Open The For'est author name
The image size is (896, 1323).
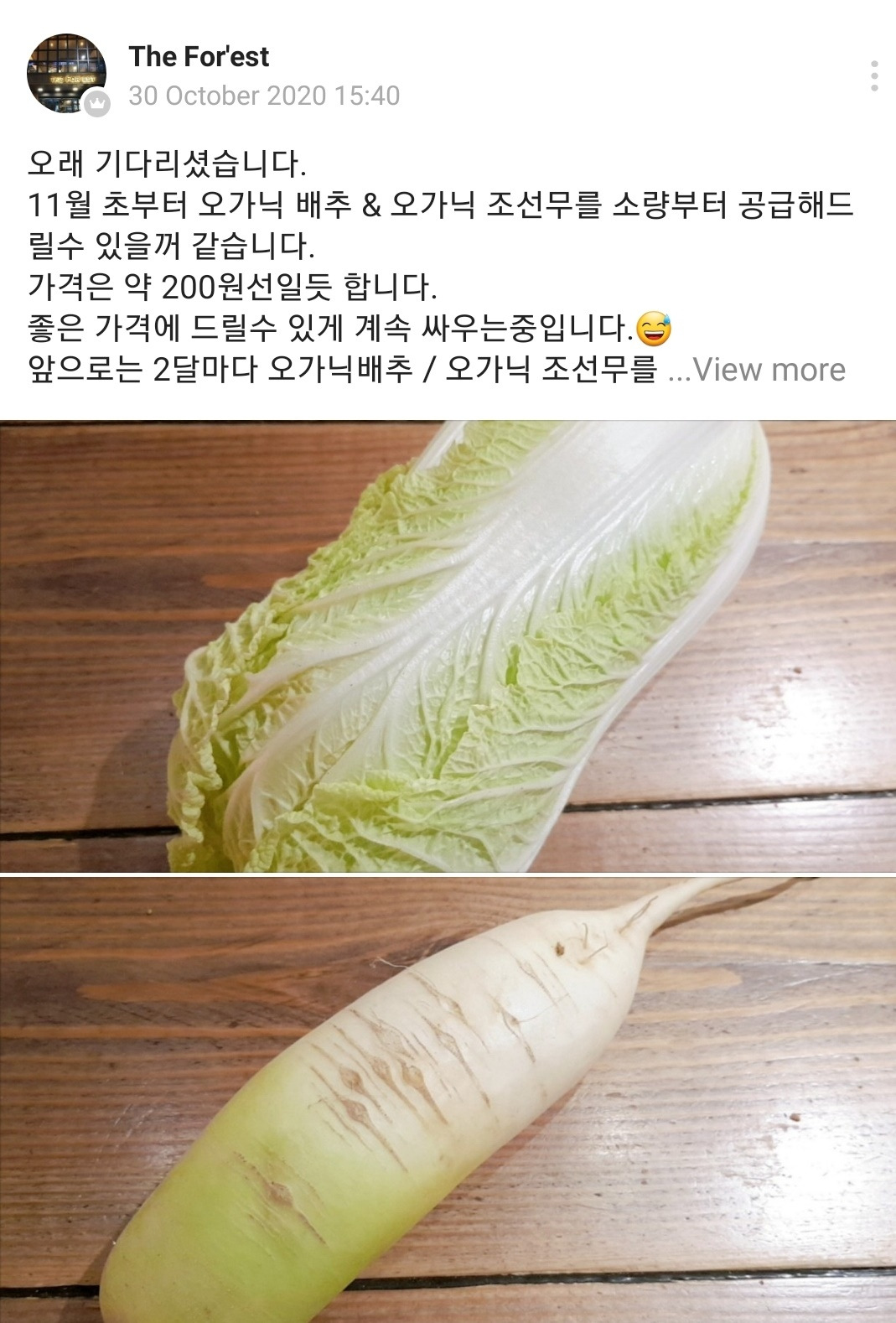tap(199, 57)
